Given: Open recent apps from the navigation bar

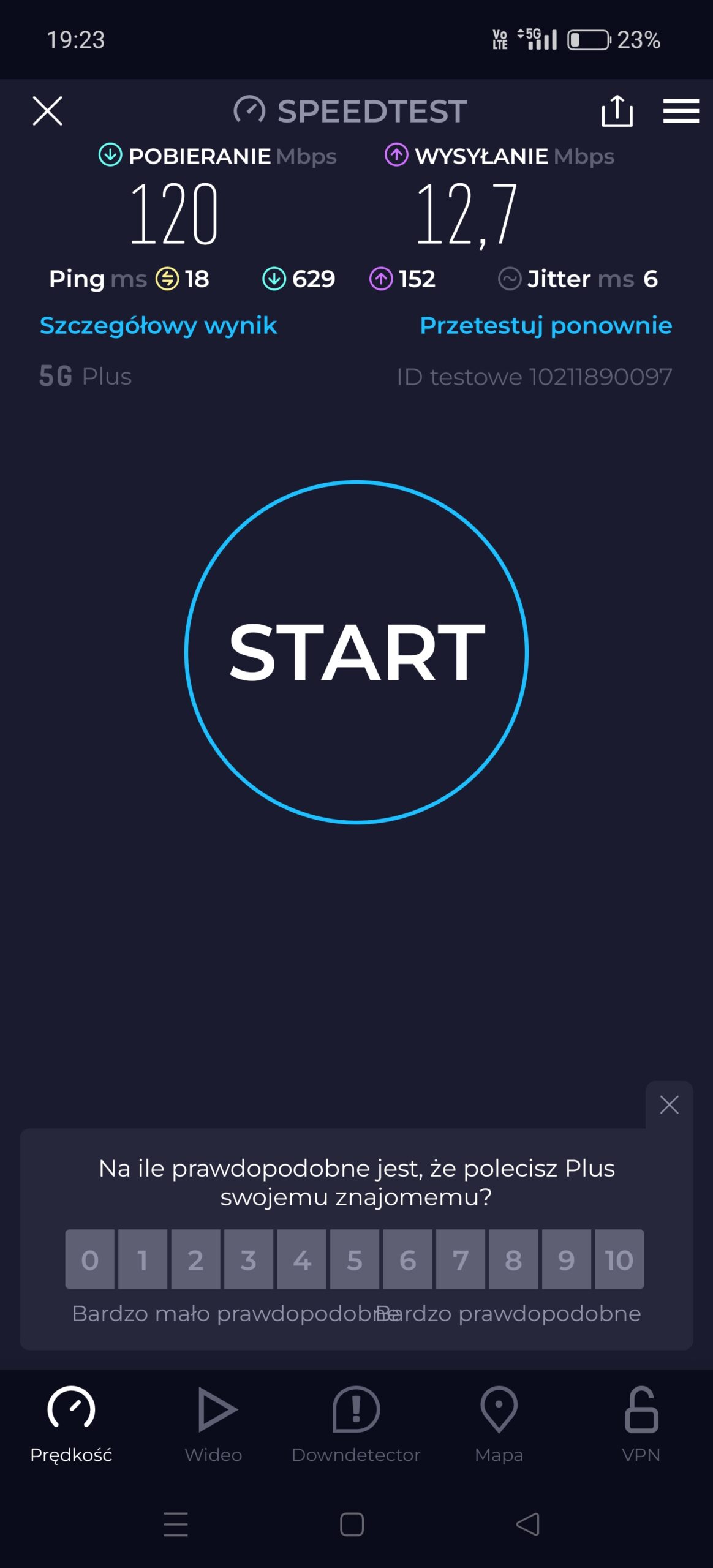Looking at the screenshot, I should tap(176, 1524).
